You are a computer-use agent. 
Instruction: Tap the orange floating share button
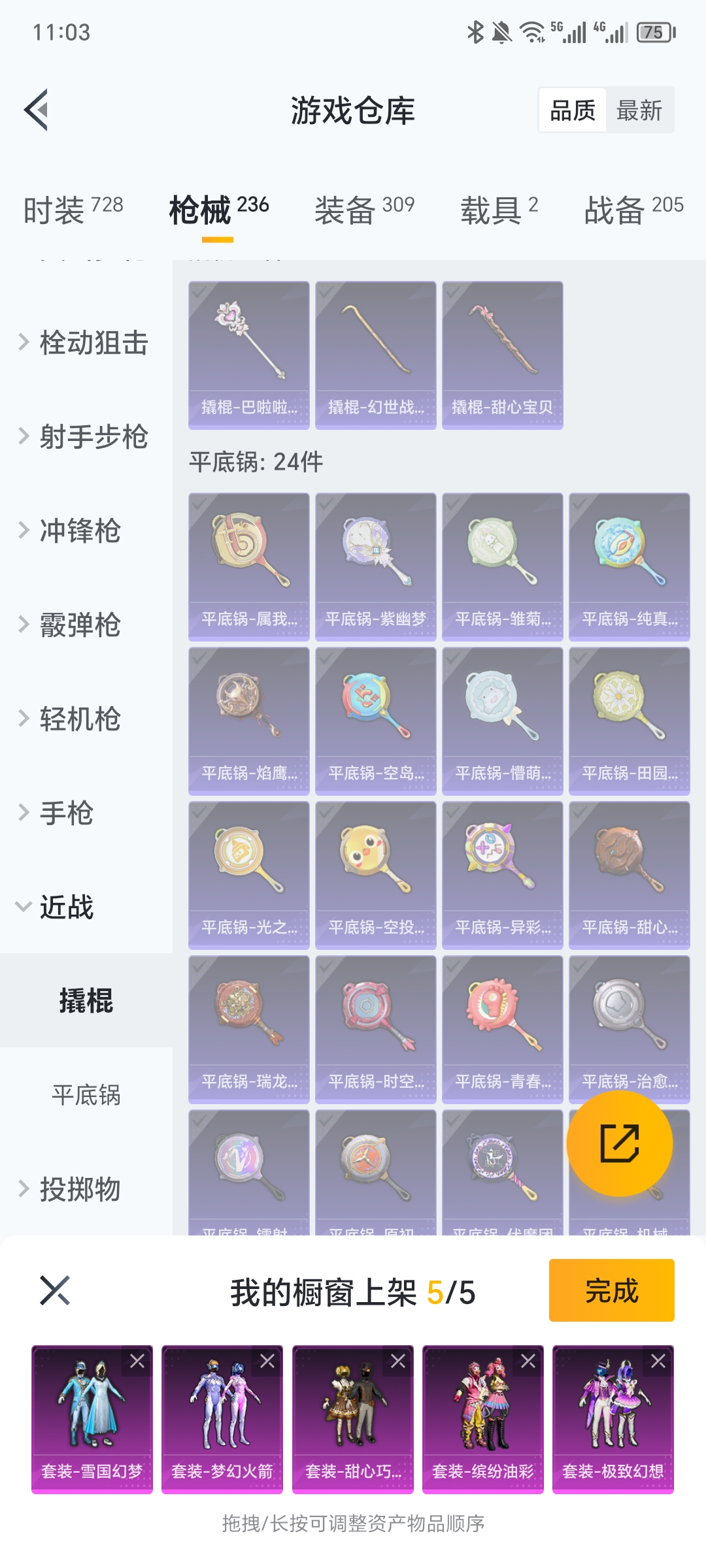coord(619,1143)
